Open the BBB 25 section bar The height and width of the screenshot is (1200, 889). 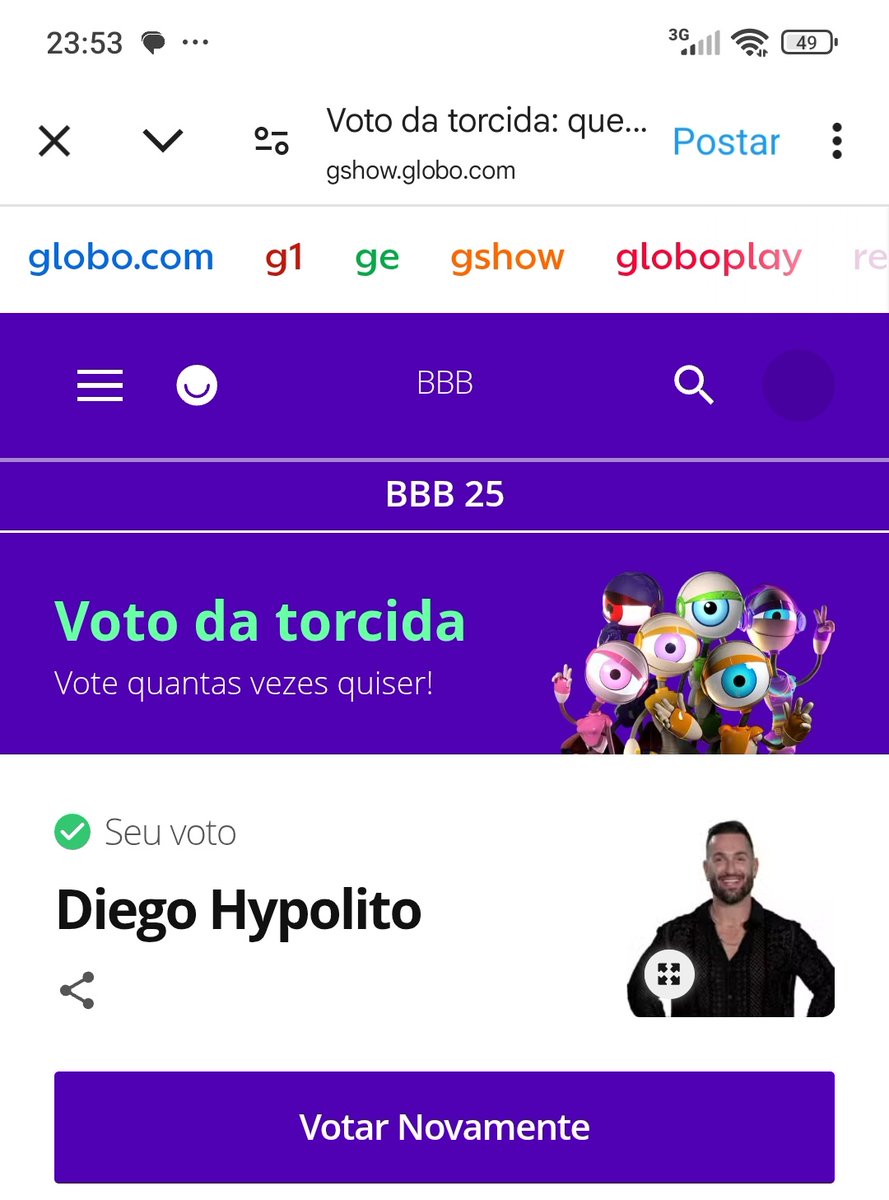tap(444, 495)
